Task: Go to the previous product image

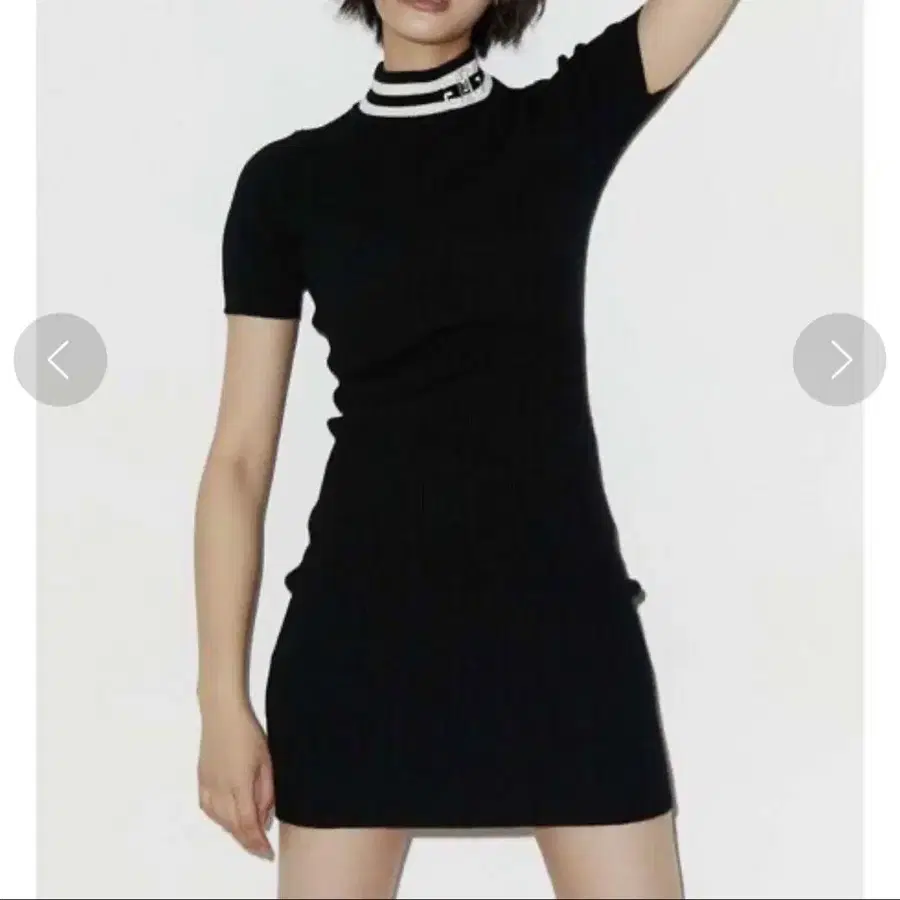Action: (60, 360)
